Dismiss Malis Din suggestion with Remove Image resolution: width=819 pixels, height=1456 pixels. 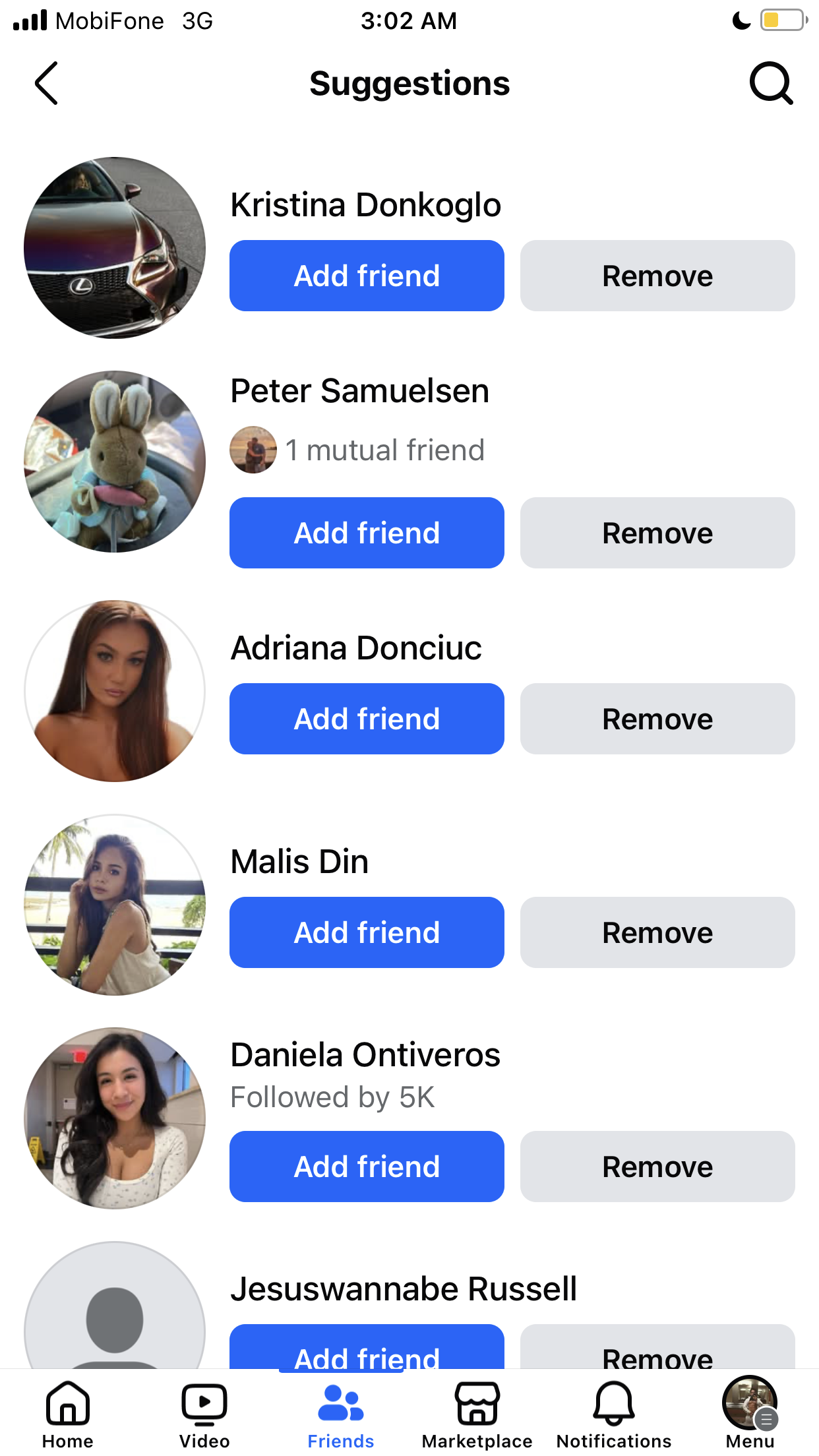coord(657,932)
